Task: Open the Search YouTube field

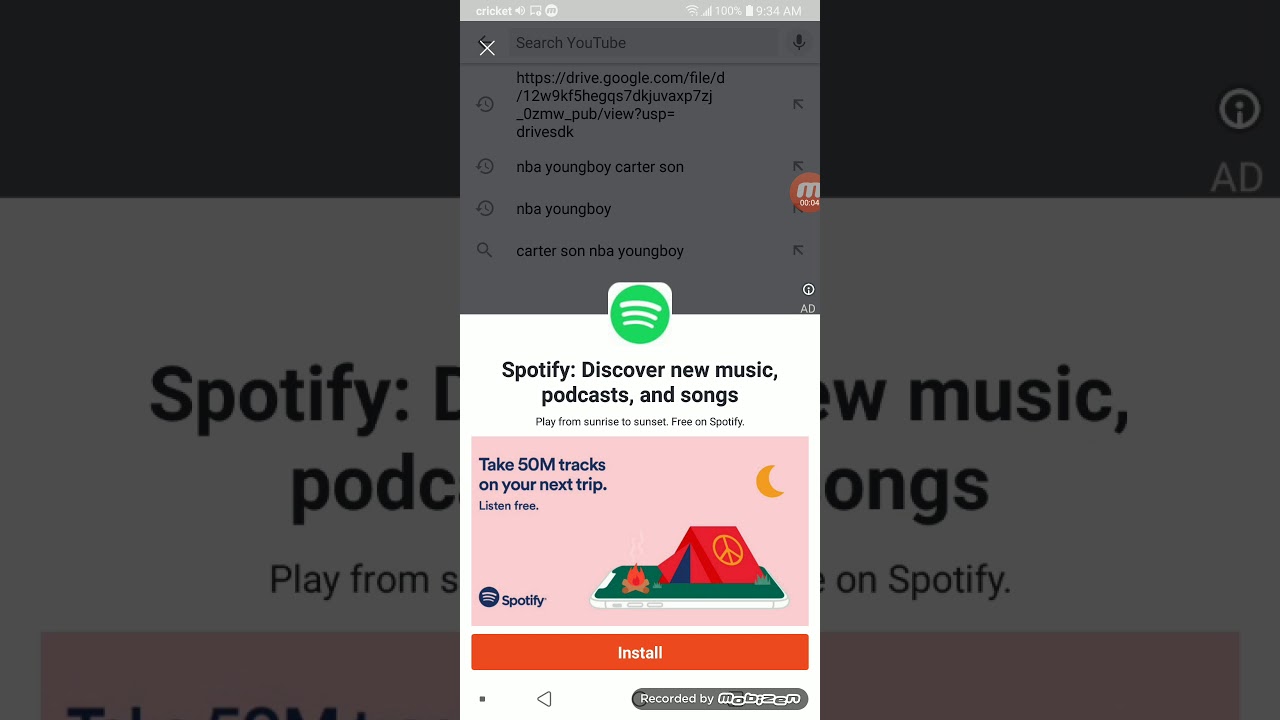Action: tap(640, 43)
